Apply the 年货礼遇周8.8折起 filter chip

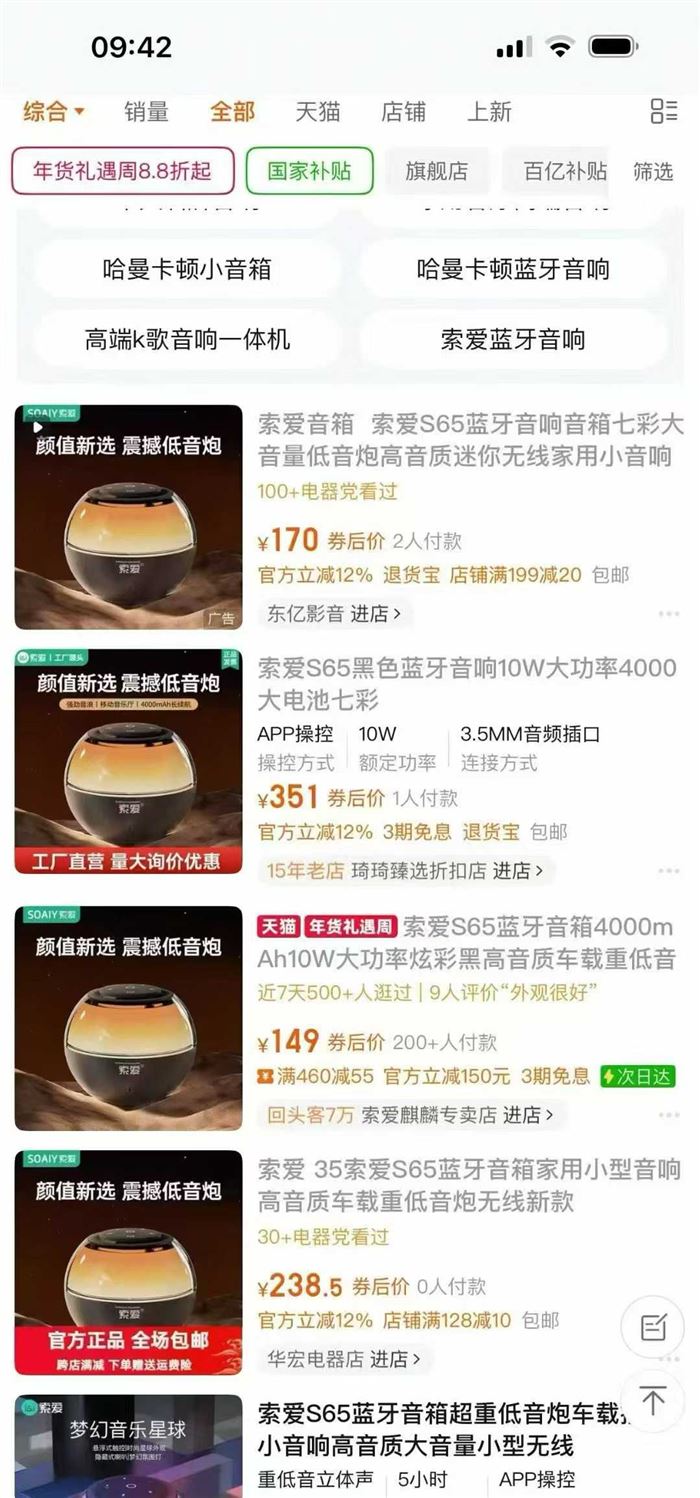click(123, 171)
